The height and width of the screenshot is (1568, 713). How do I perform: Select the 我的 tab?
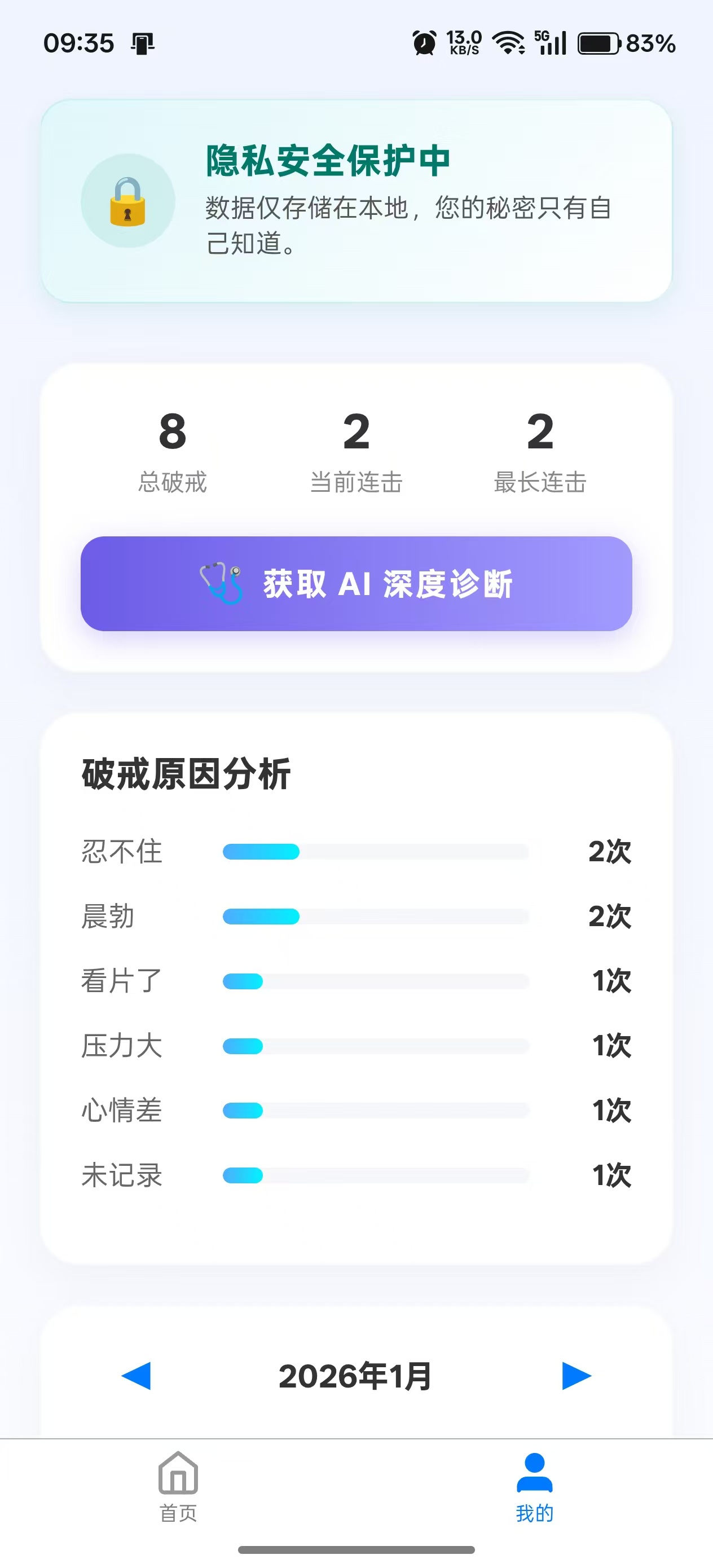534,1485
